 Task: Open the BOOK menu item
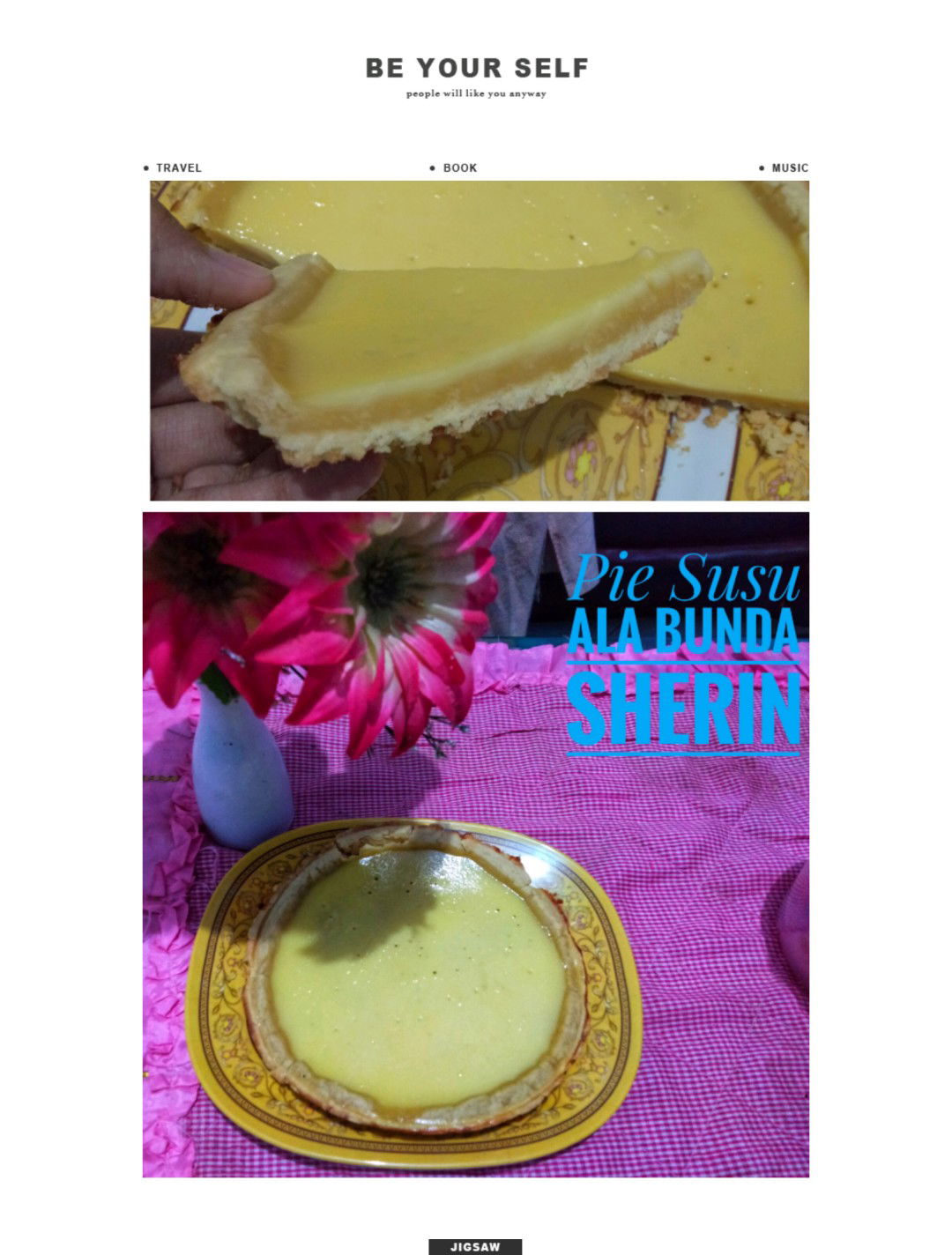459,167
